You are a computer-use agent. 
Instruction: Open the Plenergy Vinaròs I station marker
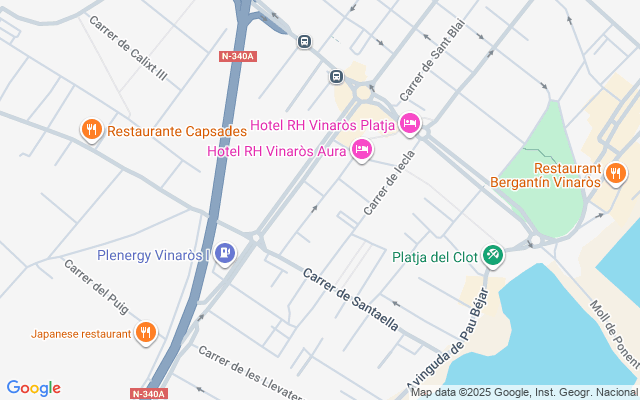click(226, 254)
